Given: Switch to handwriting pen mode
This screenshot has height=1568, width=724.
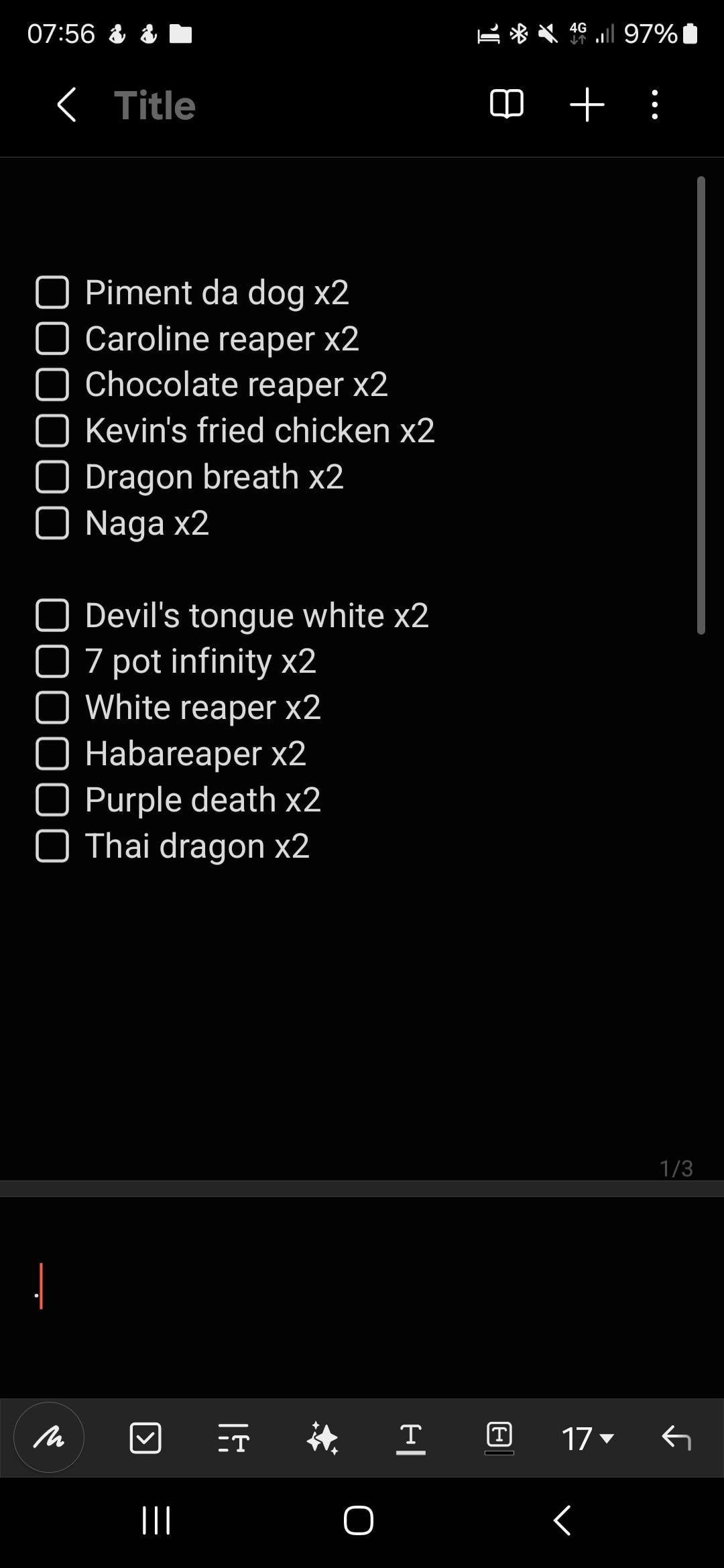Looking at the screenshot, I should point(49,1437).
